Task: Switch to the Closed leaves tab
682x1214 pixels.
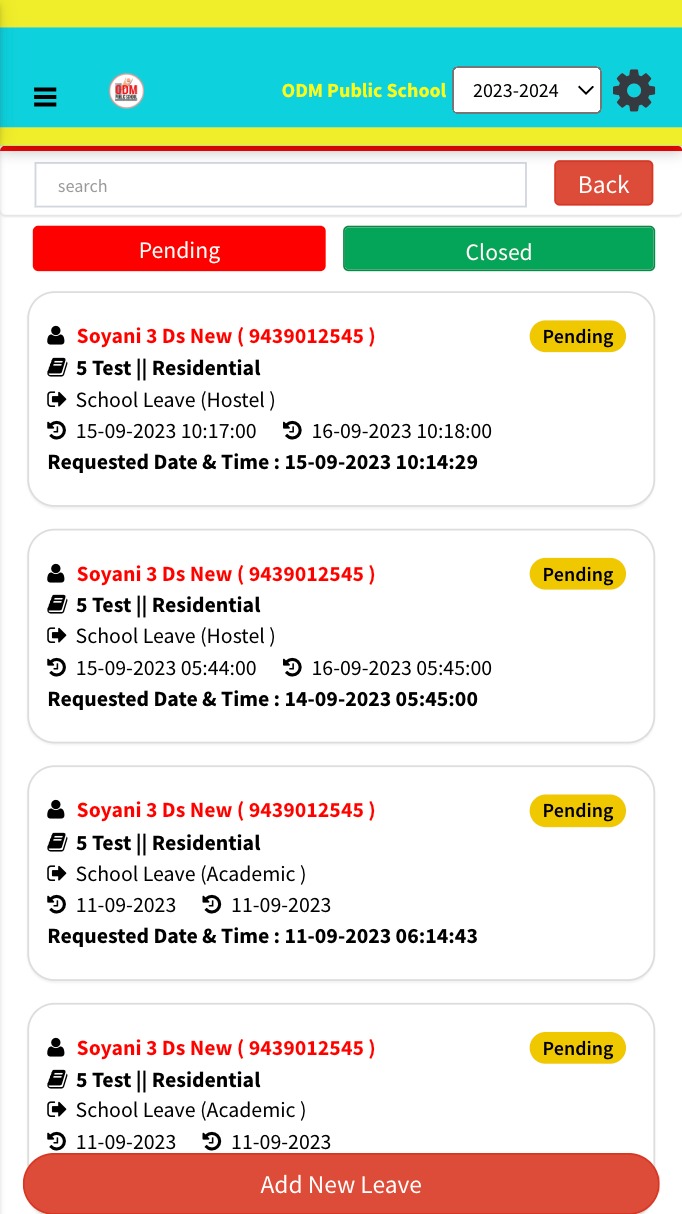Action: (x=498, y=250)
